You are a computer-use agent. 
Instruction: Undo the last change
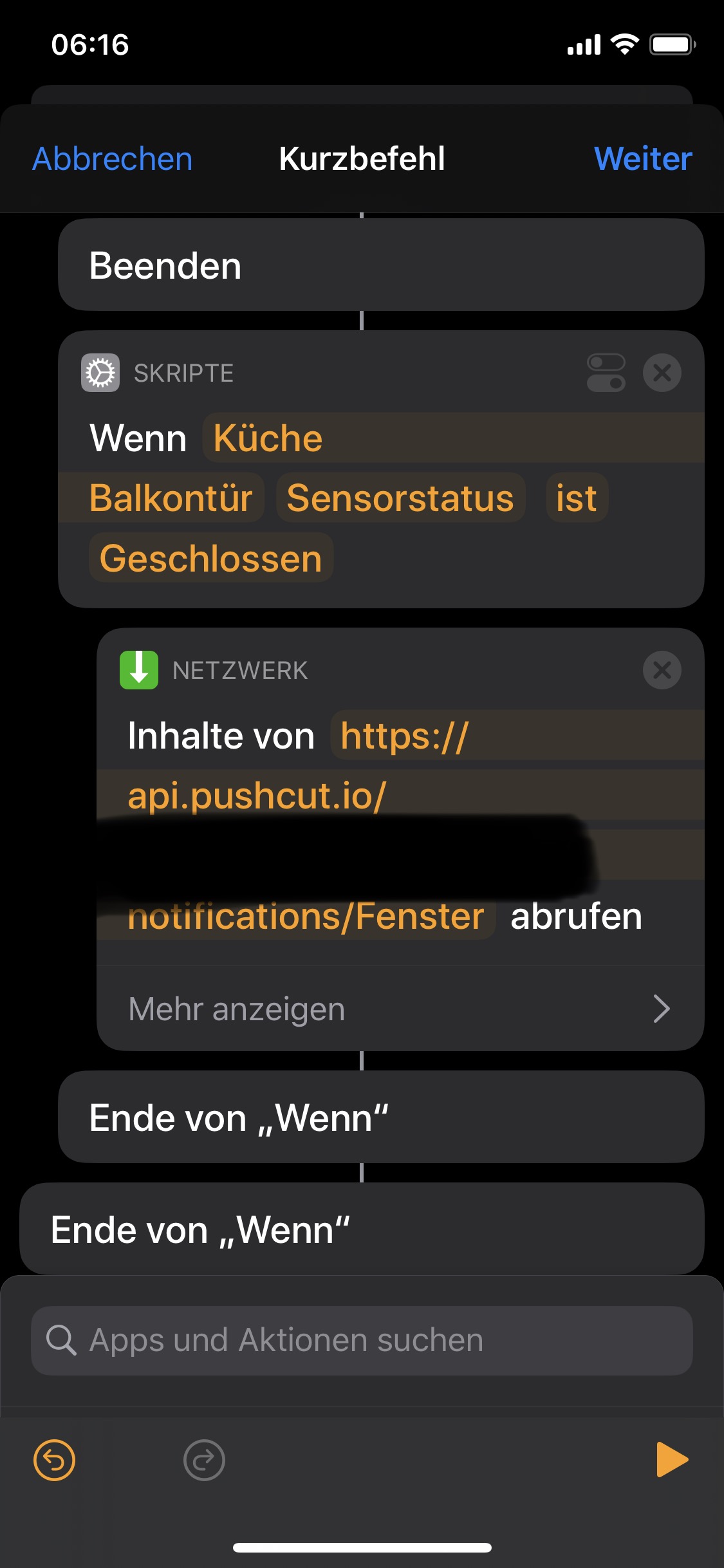pos(54,1460)
